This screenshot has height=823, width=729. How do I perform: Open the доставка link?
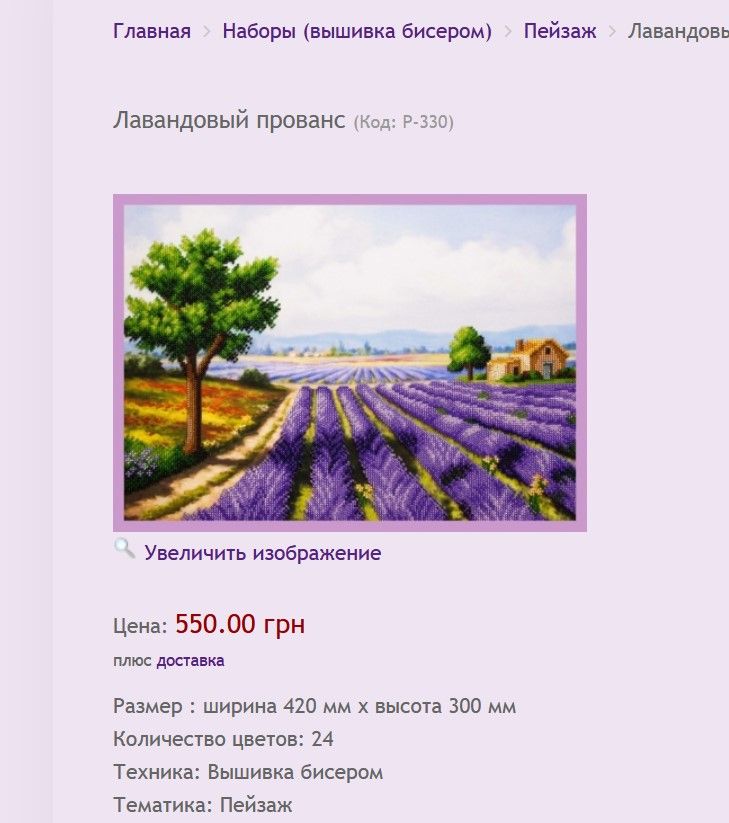click(x=190, y=660)
